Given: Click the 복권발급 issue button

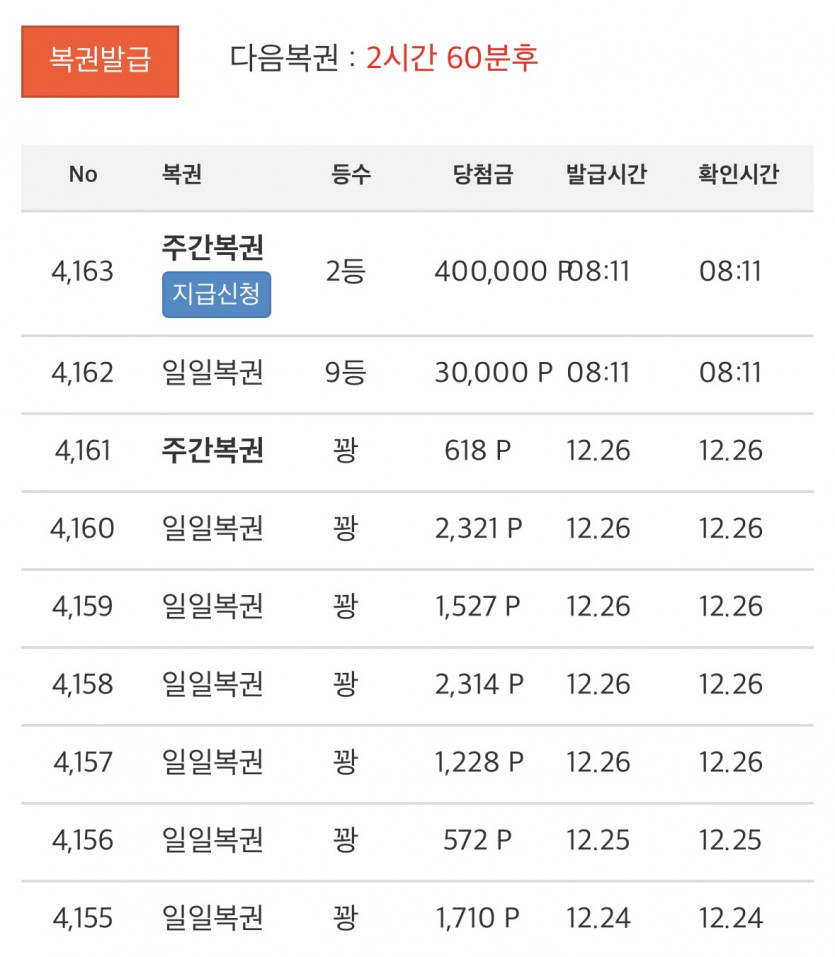Looking at the screenshot, I should click(x=99, y=60).
